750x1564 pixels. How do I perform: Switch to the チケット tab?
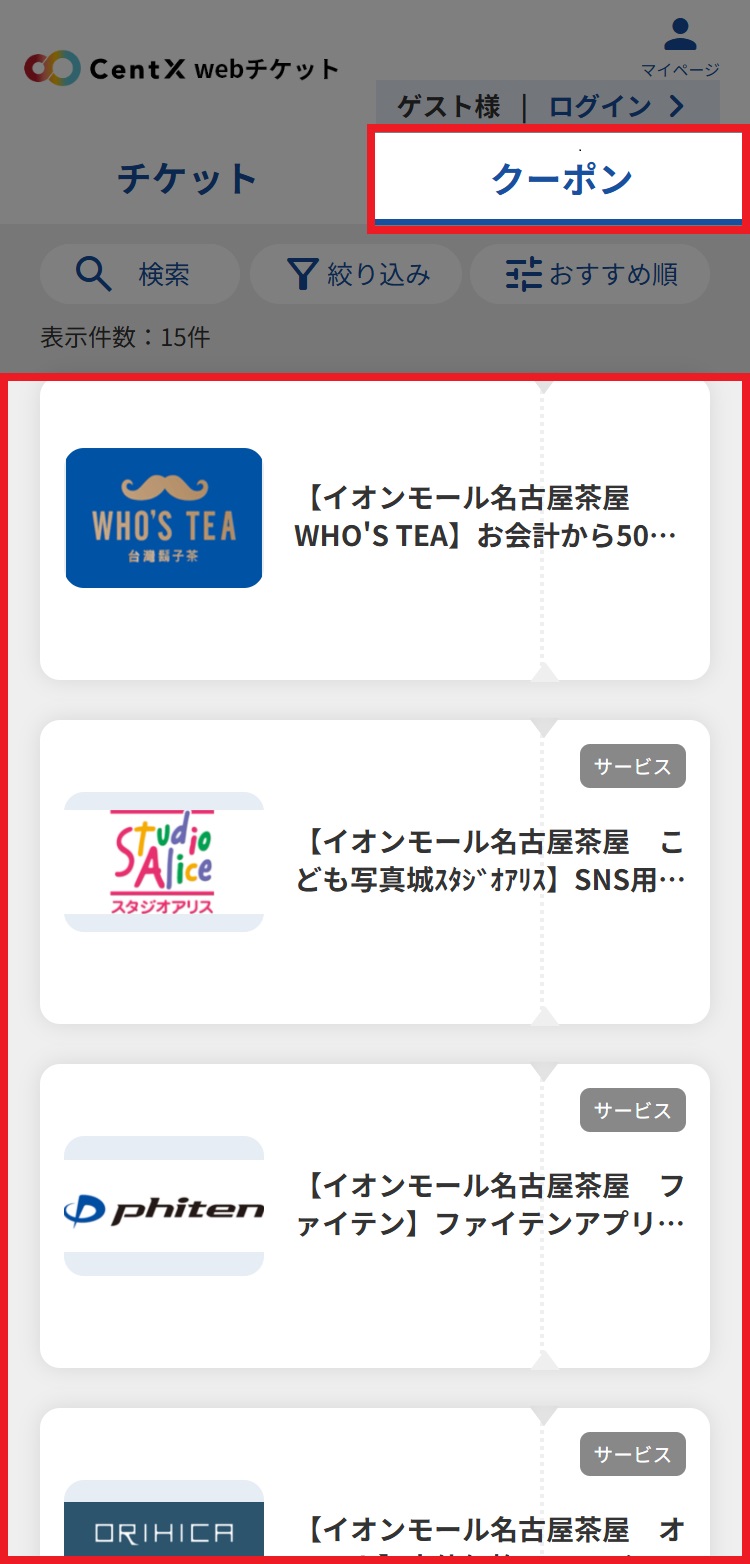187,179
